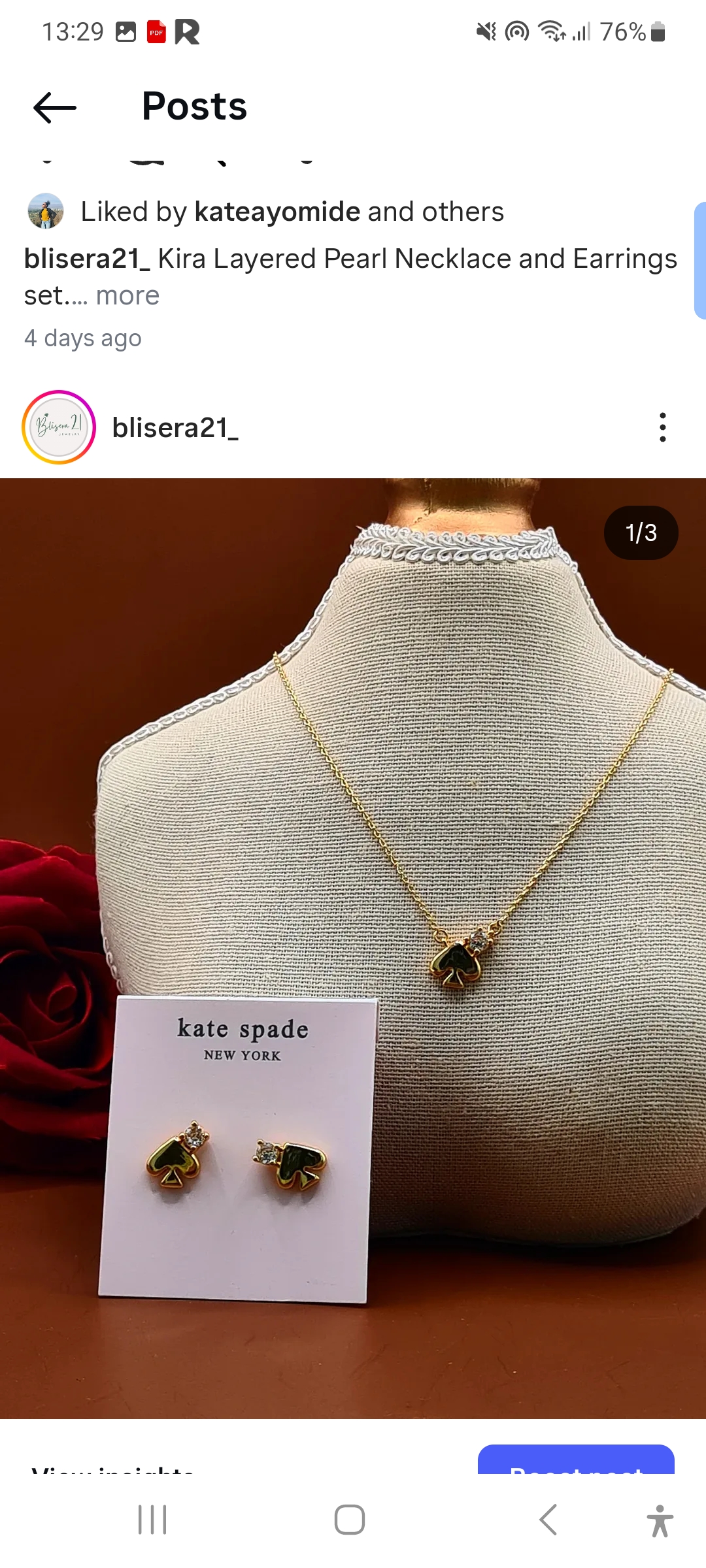View blisera21_ story from the profile picture
The width and height of the screenshot is (706, 1568).
pos(59,427)
